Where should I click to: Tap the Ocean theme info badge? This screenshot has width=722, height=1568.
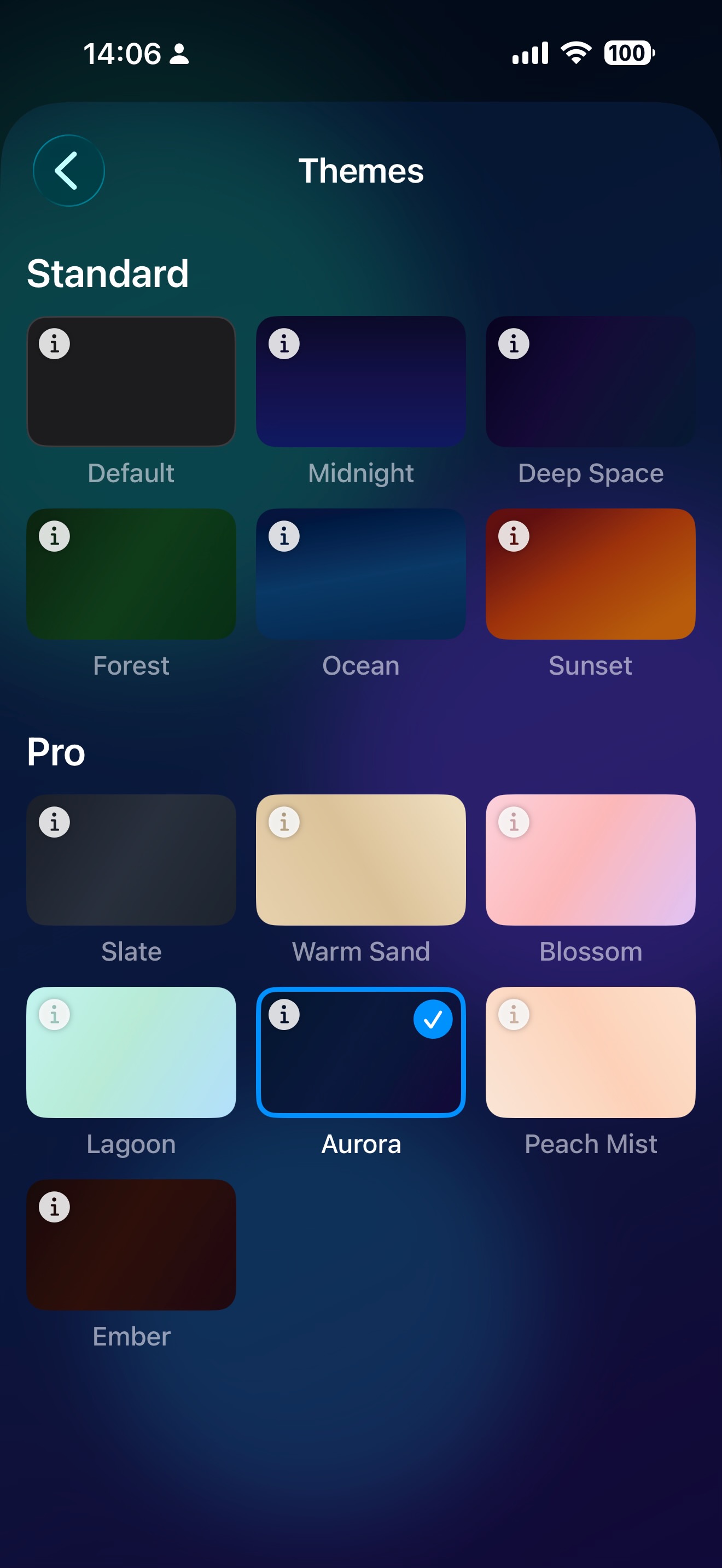point(284,536)
